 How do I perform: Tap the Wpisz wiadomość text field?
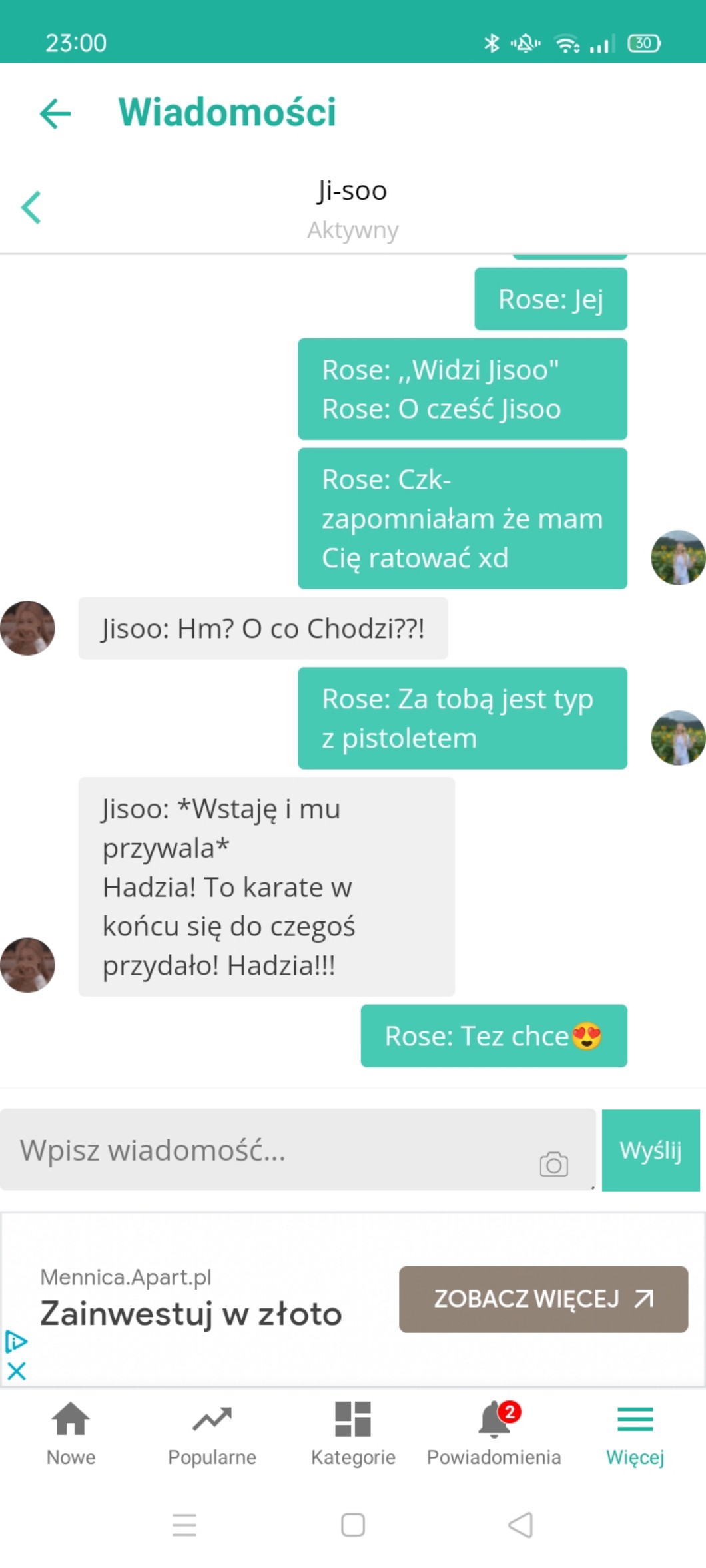click(266, 1150)
